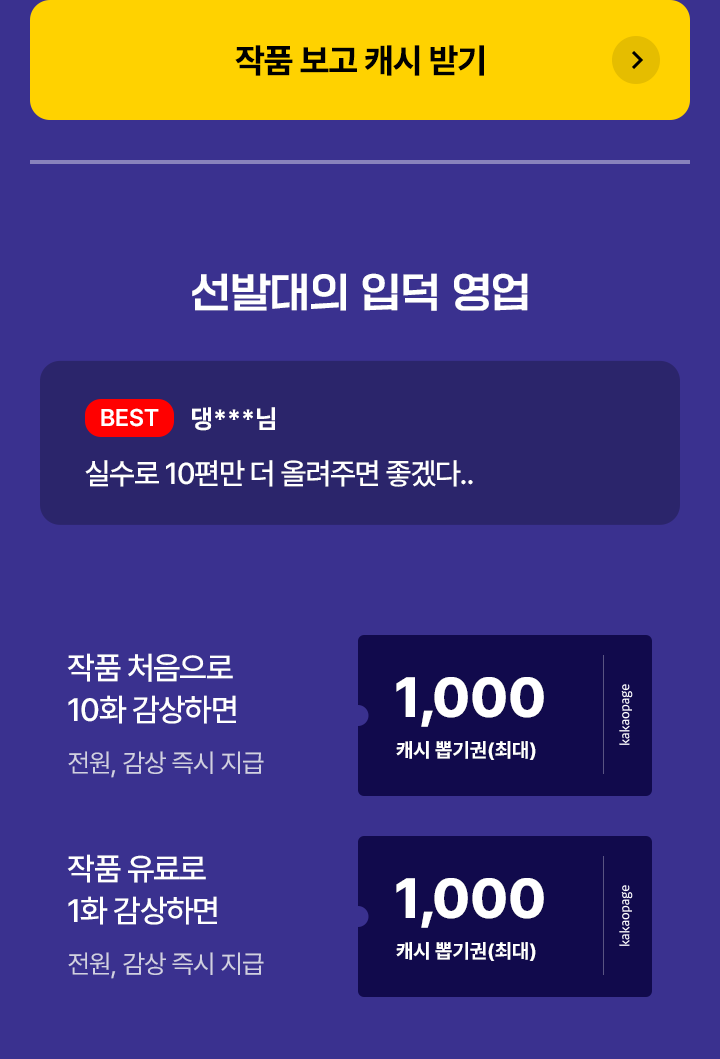
Task: Tap the yellow 작품 보고 캐시 받기 button
Action: click(x=360, y=60)
